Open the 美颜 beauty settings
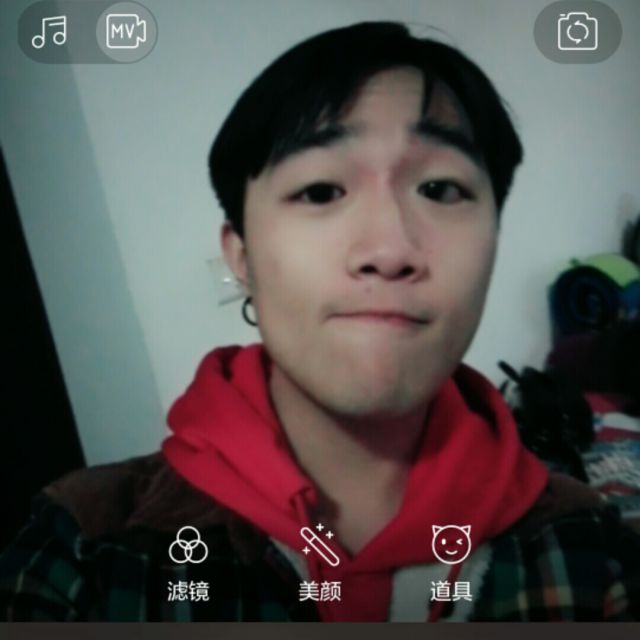Screen dimensions: 640x640 [x=320, y=562]
